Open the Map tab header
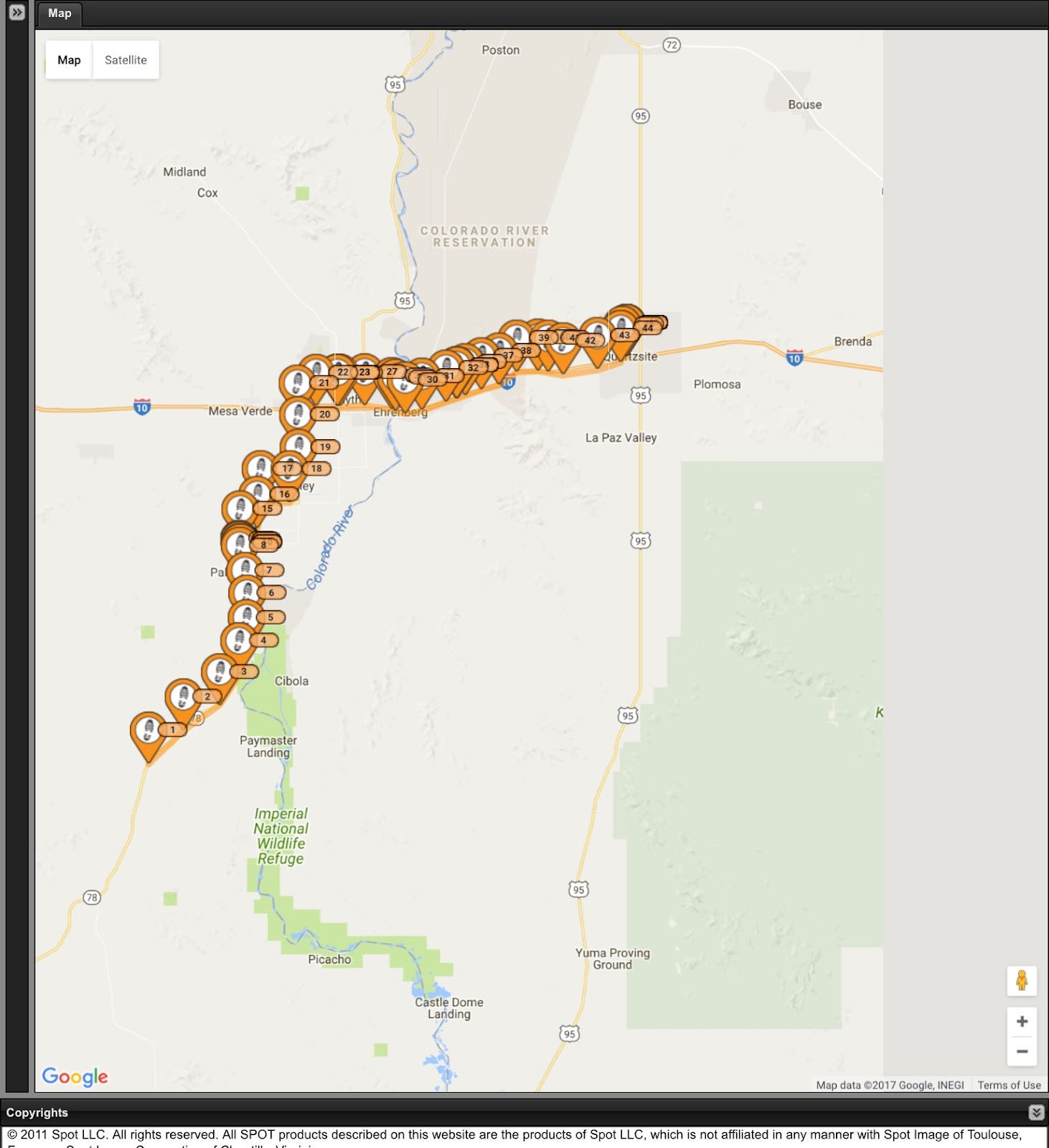This screenshot has width=1049, height=1148. click(x=60, y=14)
